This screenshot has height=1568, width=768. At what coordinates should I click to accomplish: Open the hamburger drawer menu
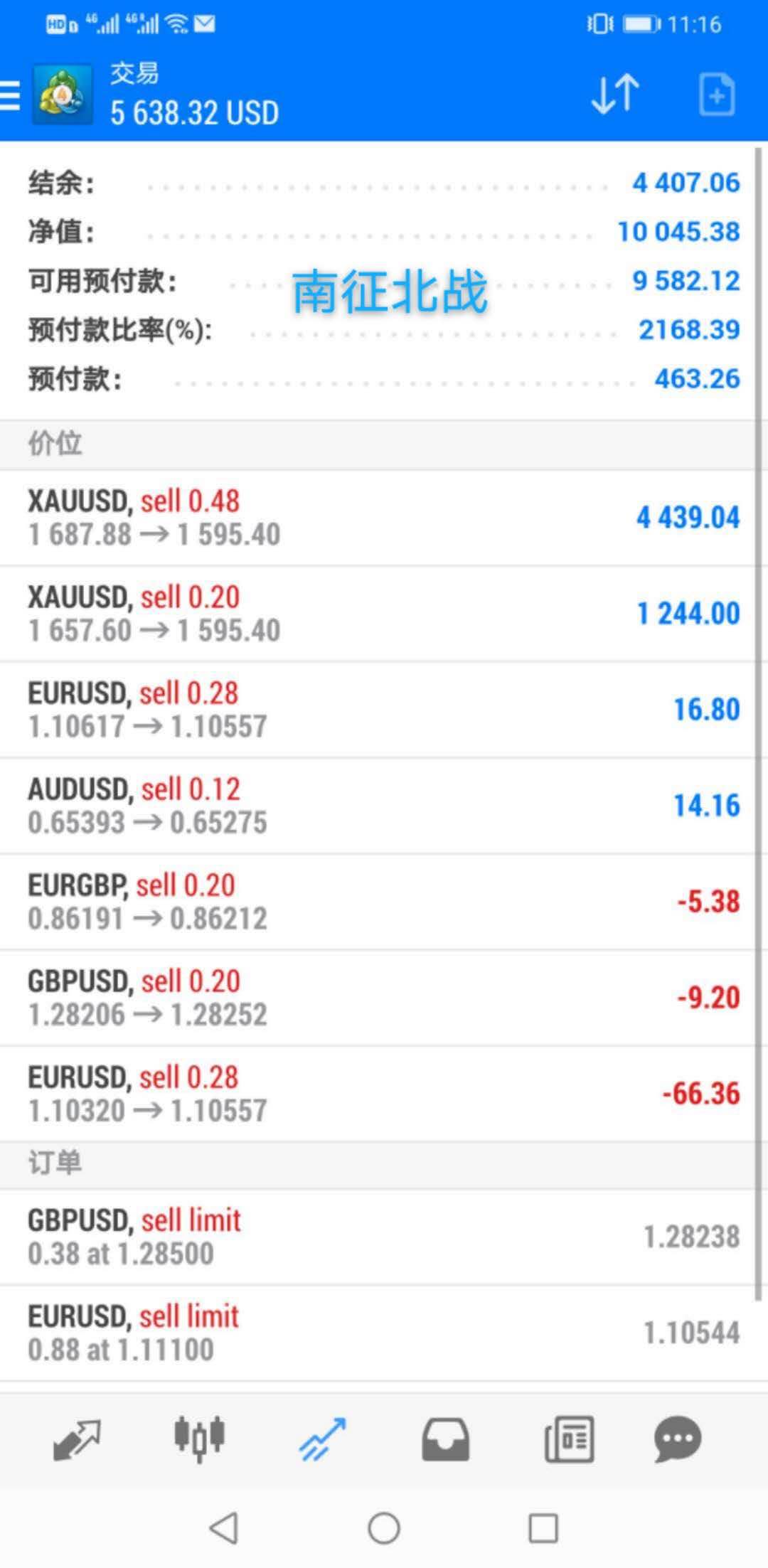pos(10,95)
